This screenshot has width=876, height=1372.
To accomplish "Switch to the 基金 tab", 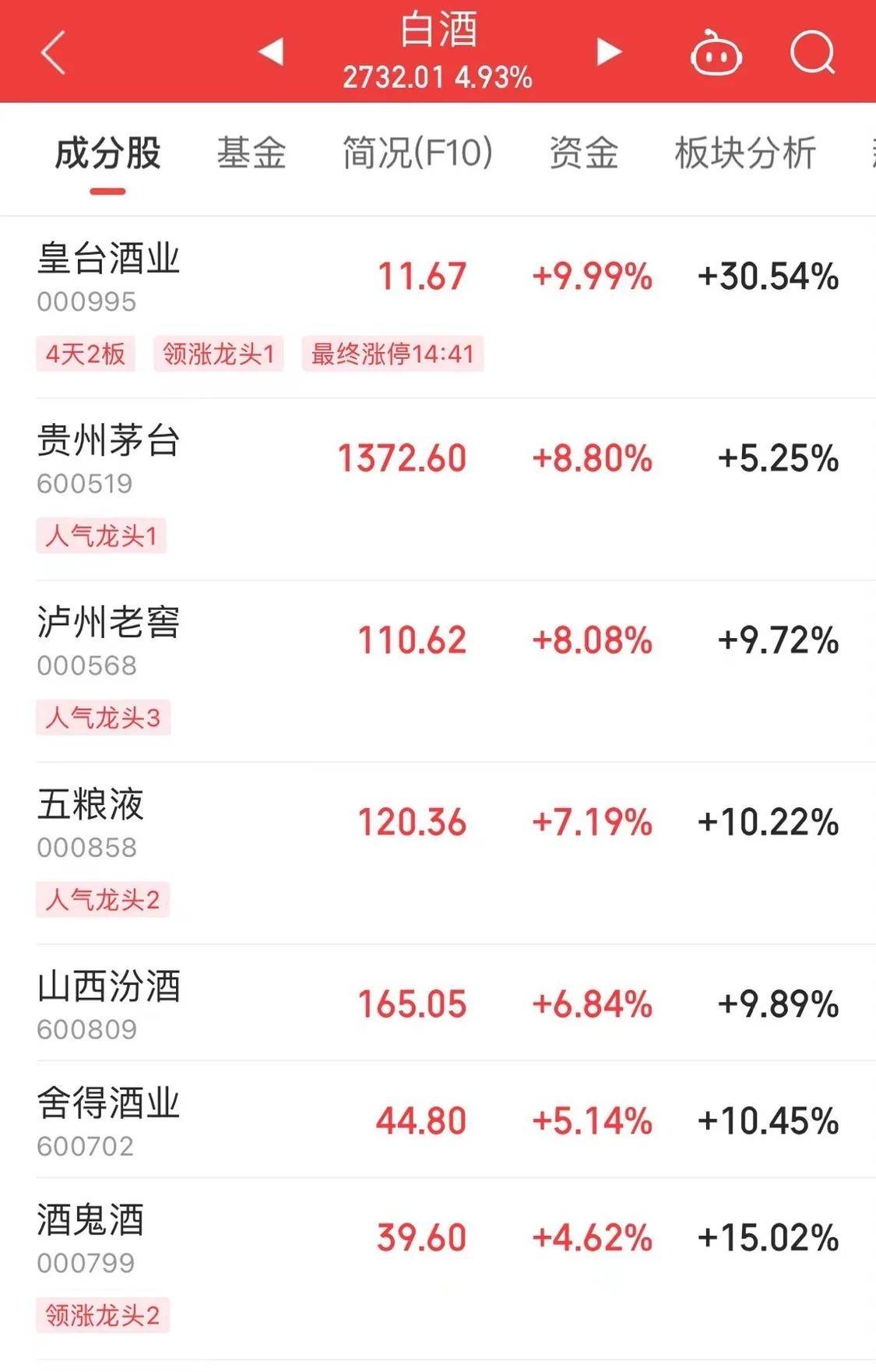I will pyautogui.click(x=252, y=154).
